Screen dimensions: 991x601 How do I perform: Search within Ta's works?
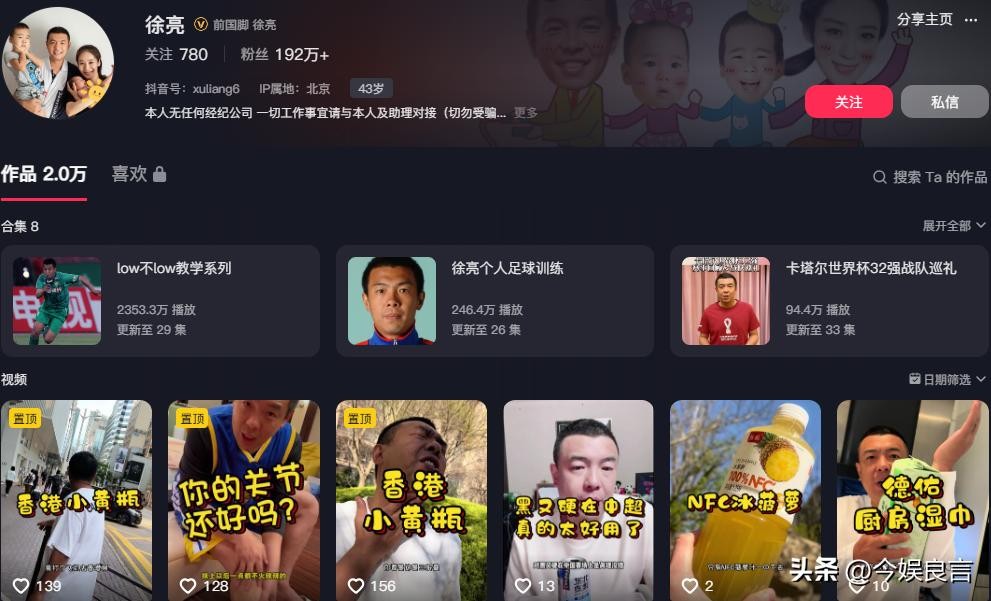(930, 177)
